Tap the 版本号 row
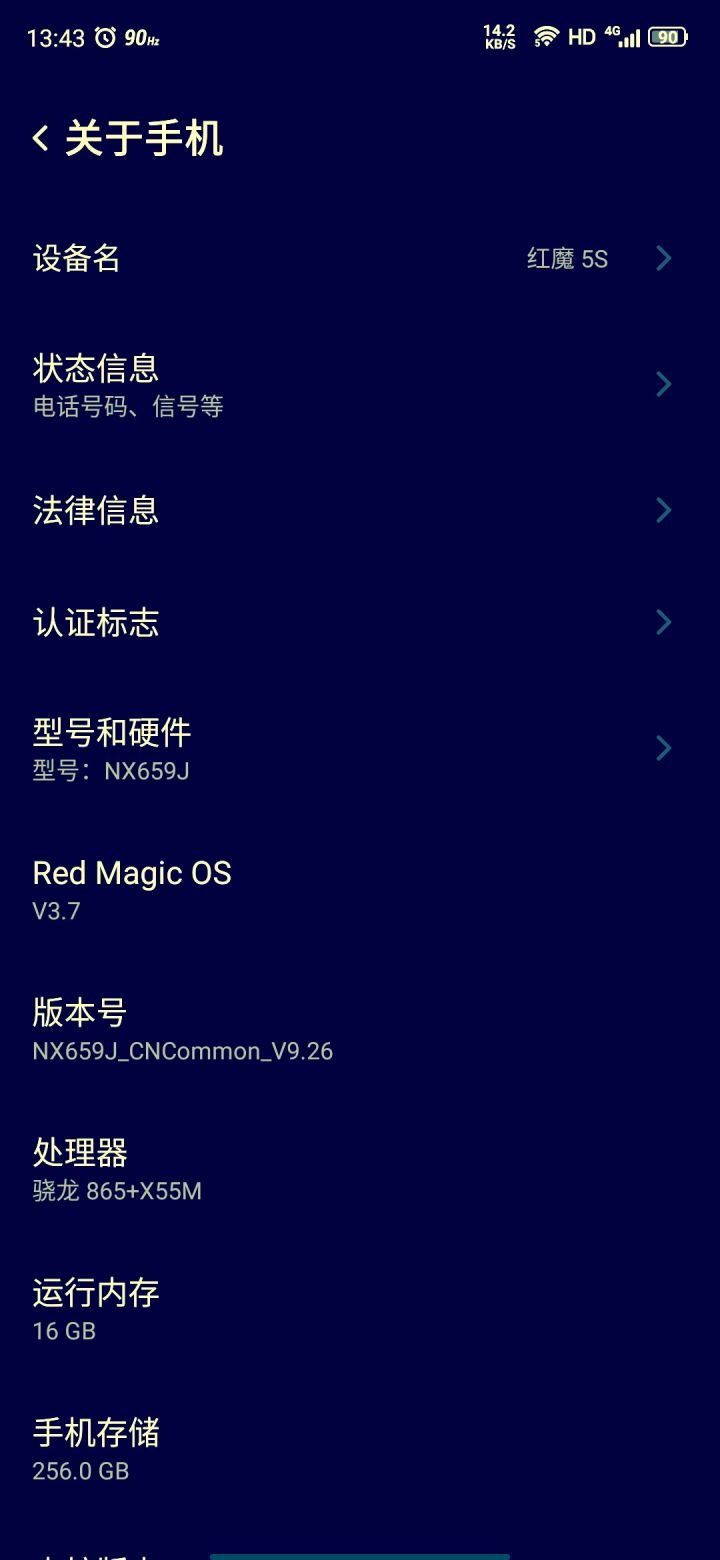Screen dimensions: 720x1560 (360, 1029)
